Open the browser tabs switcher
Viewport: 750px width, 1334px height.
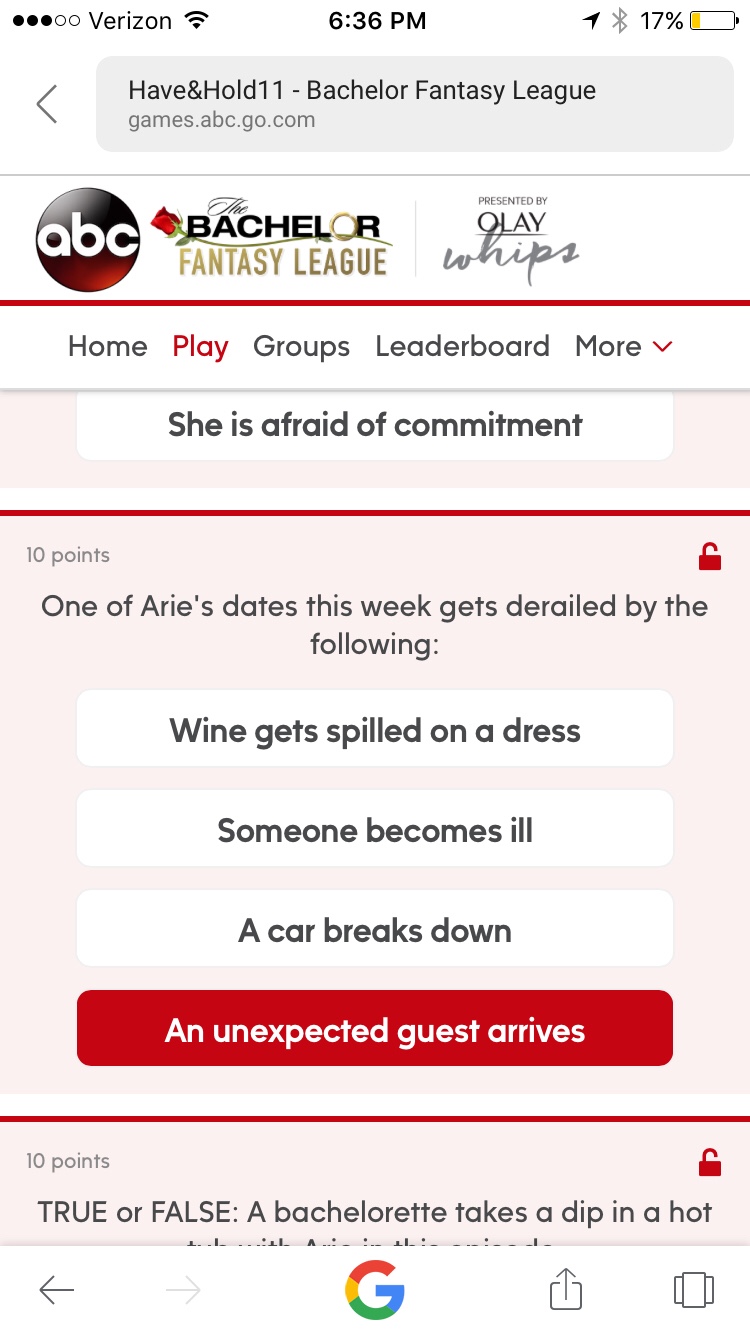coord(693,1290)
